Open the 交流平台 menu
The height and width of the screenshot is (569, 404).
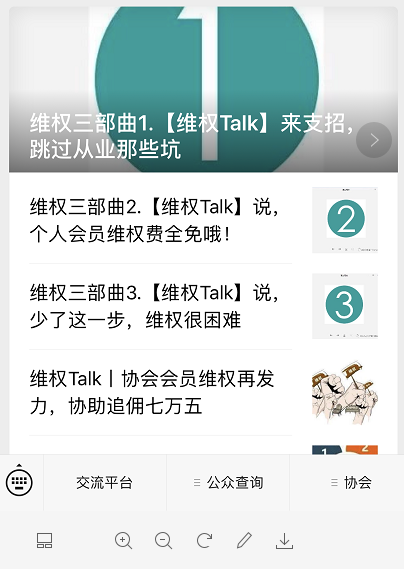[x=105, y=483]
